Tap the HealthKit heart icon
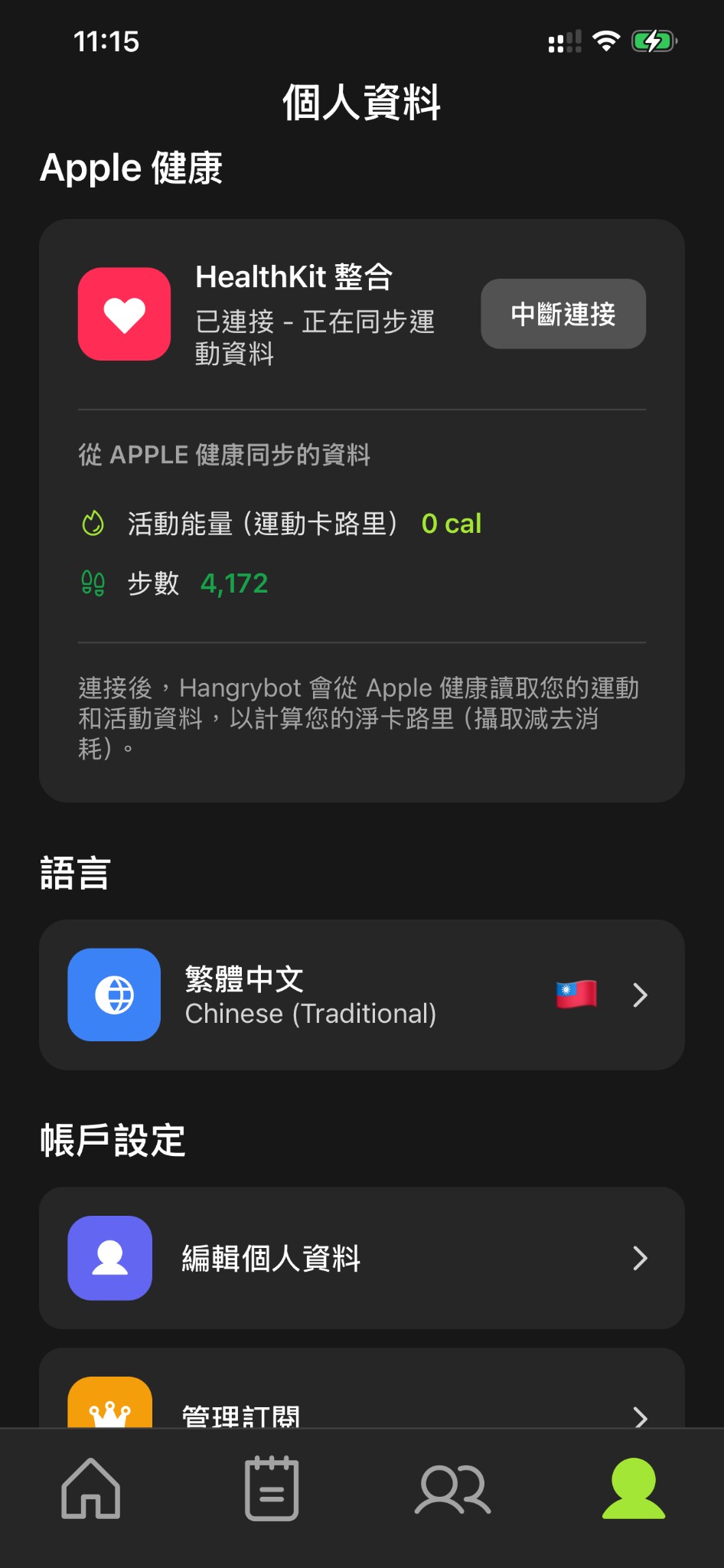The image size is (724, 1568). click(124, 314)
